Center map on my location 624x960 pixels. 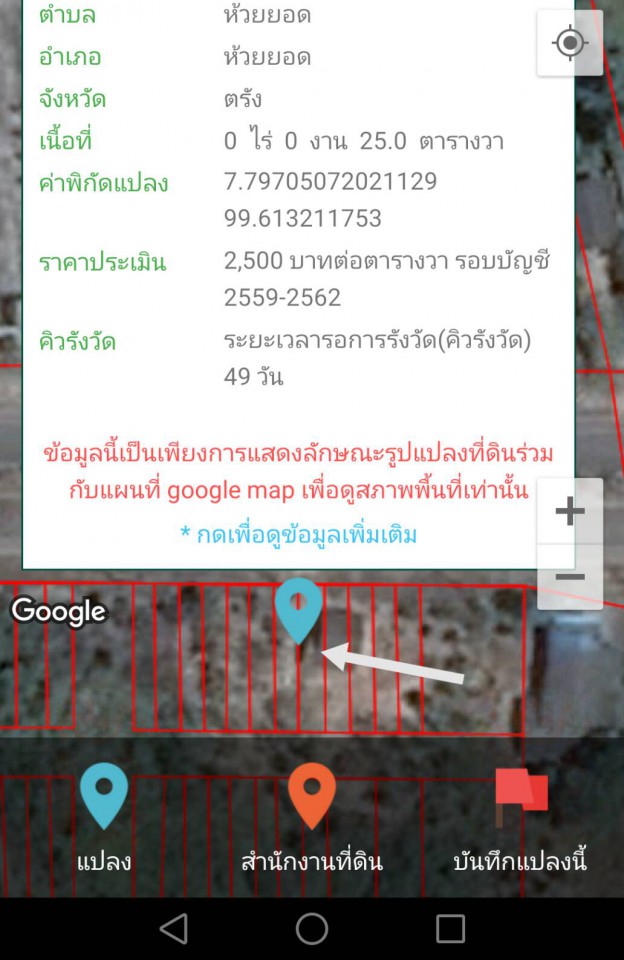tap(570, 43)
